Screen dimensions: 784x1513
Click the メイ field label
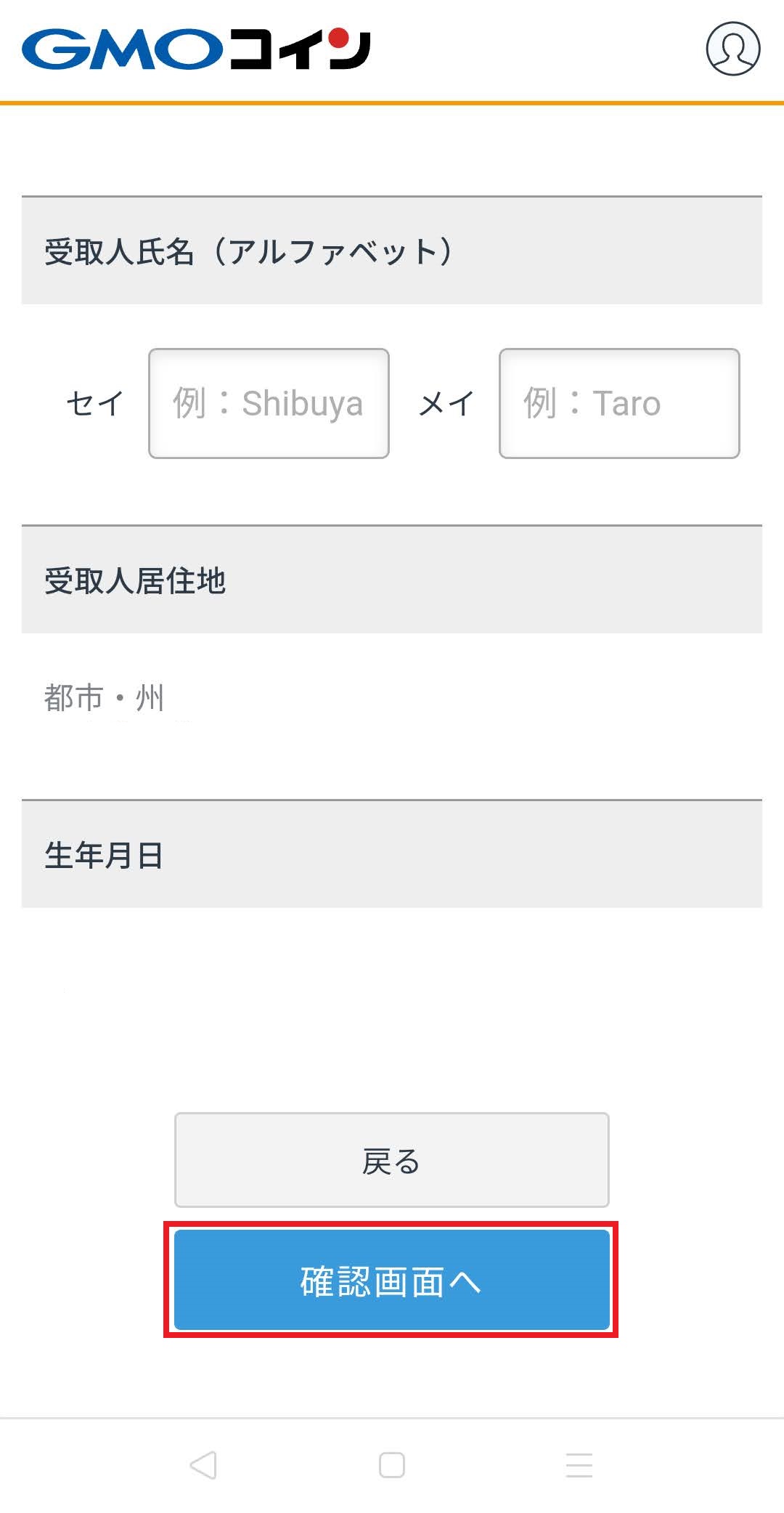click(x=445, y=404)
